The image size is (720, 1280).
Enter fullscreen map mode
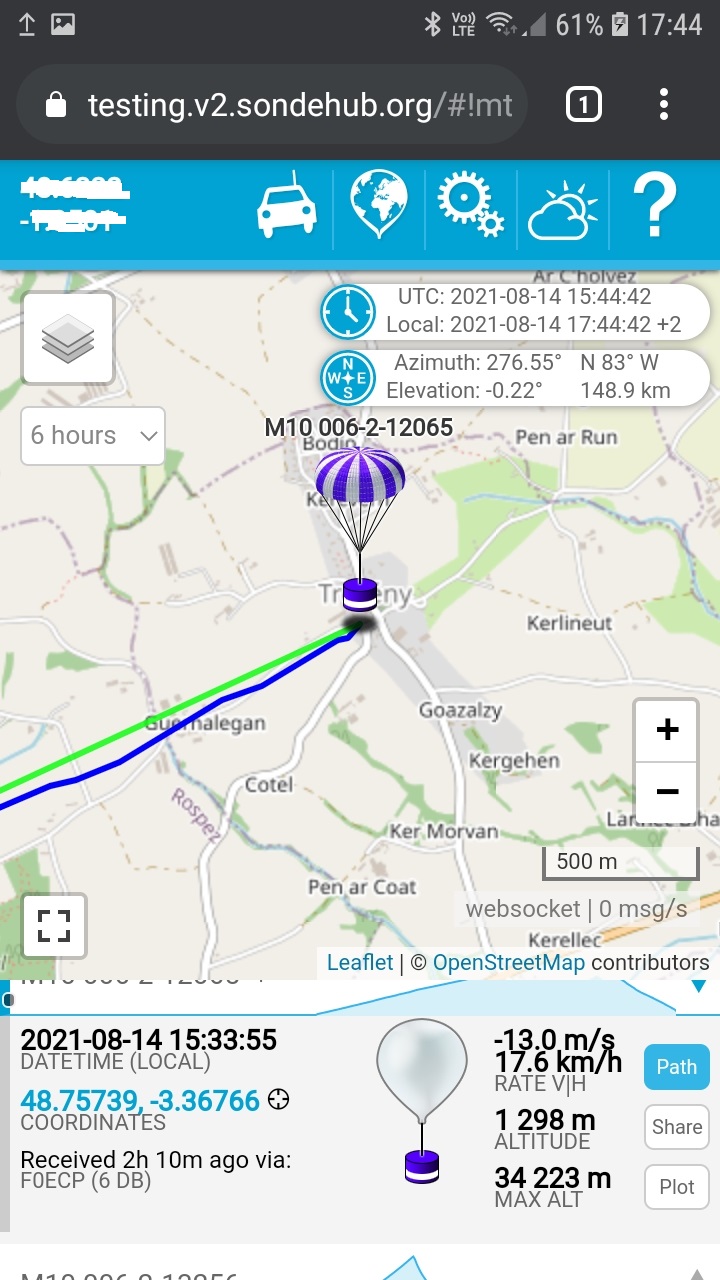coord(54,926)
